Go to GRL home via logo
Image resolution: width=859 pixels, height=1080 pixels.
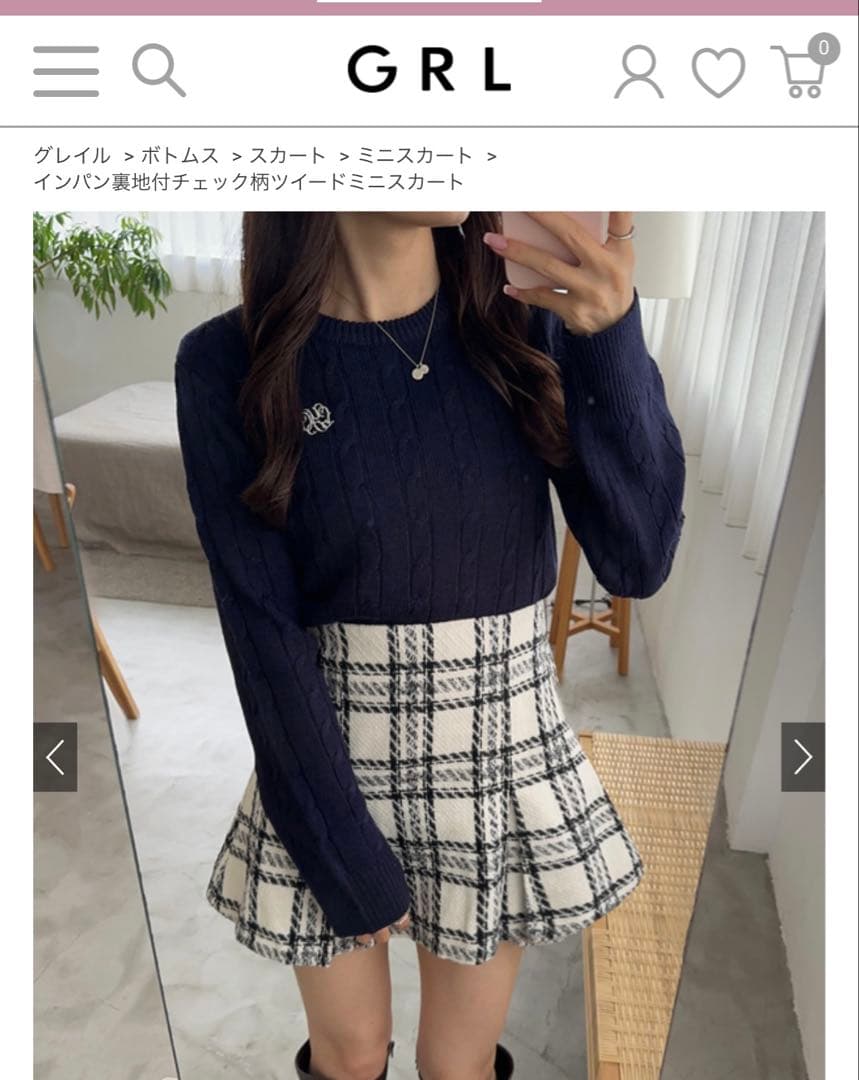[428, 69]
